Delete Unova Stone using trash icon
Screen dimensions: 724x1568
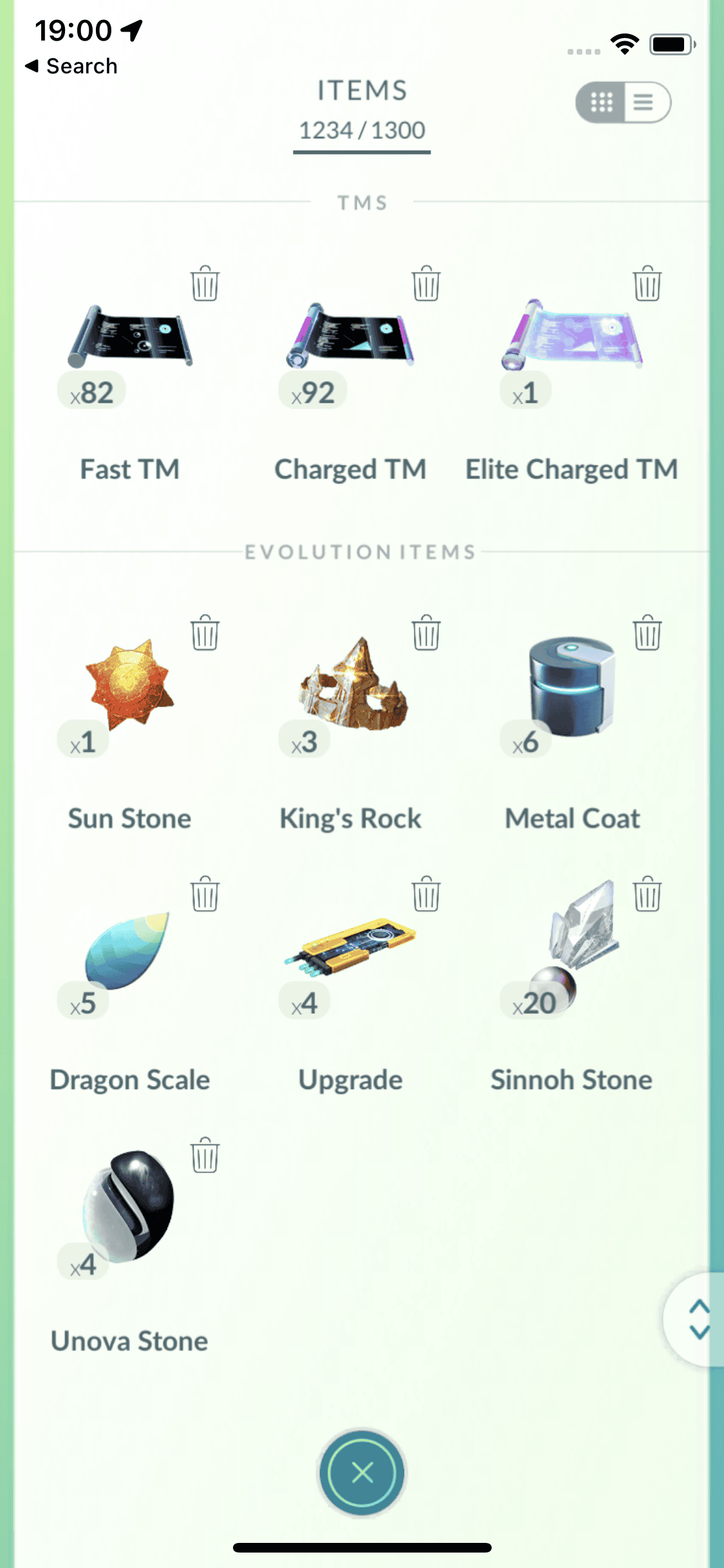(x=205, y=1155)
